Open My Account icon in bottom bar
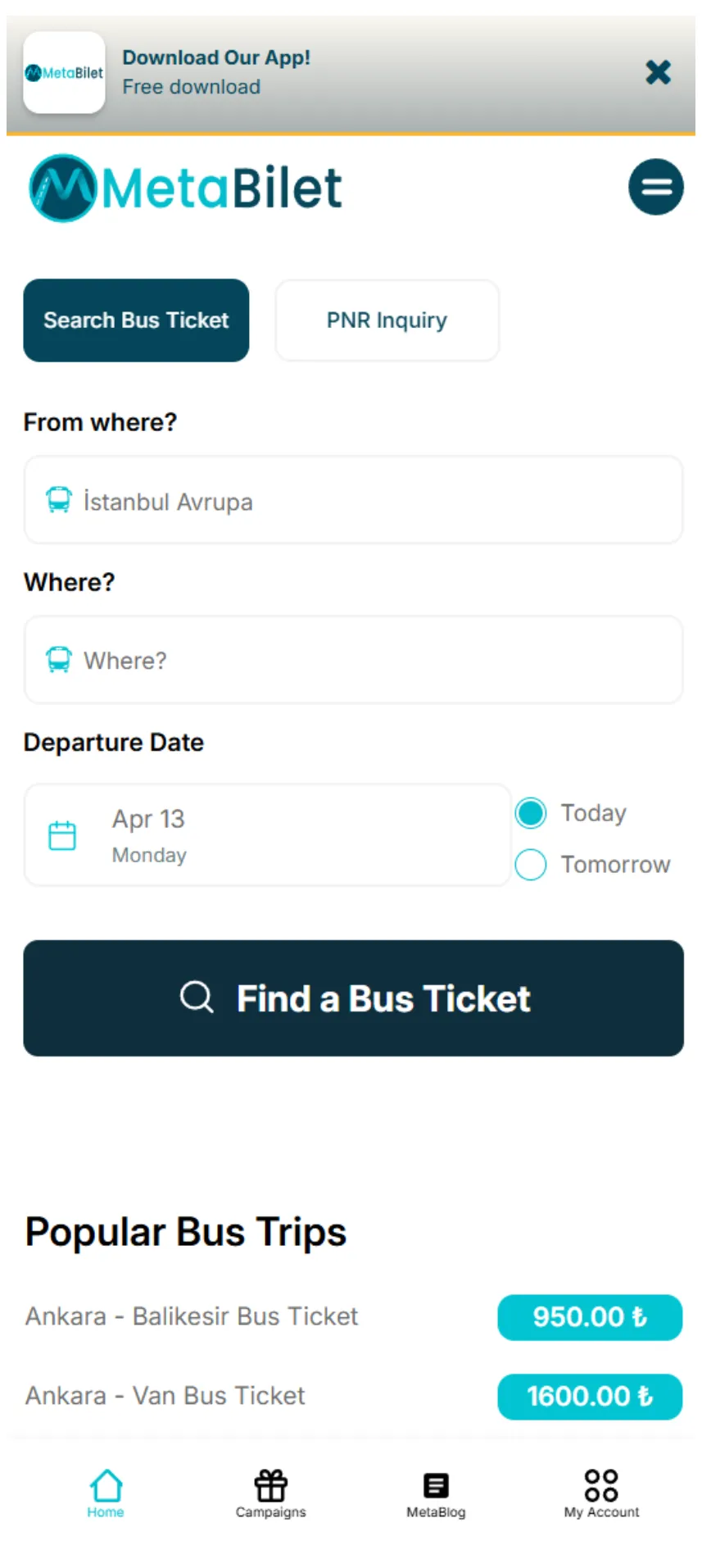The width and height of the screenshot is (702, 1568). (x=600, y=1484)
